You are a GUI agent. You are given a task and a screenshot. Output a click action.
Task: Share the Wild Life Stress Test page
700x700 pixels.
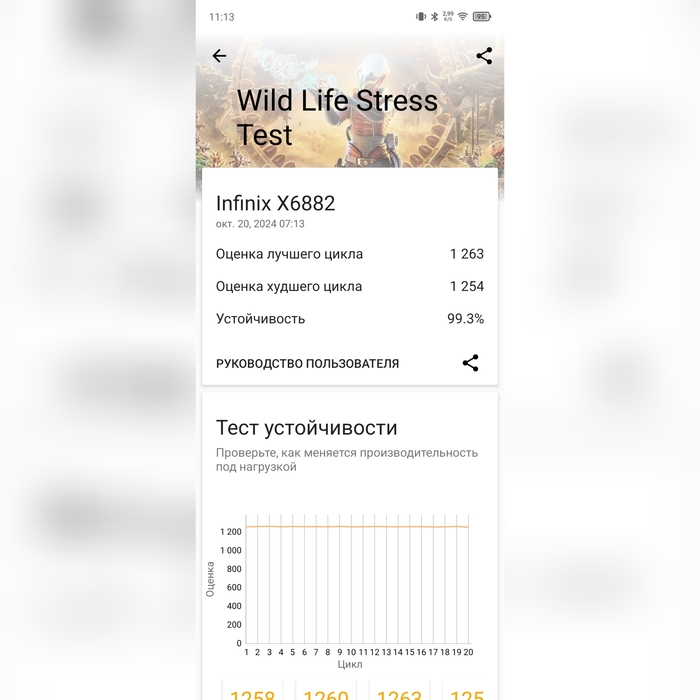[484, 56]
